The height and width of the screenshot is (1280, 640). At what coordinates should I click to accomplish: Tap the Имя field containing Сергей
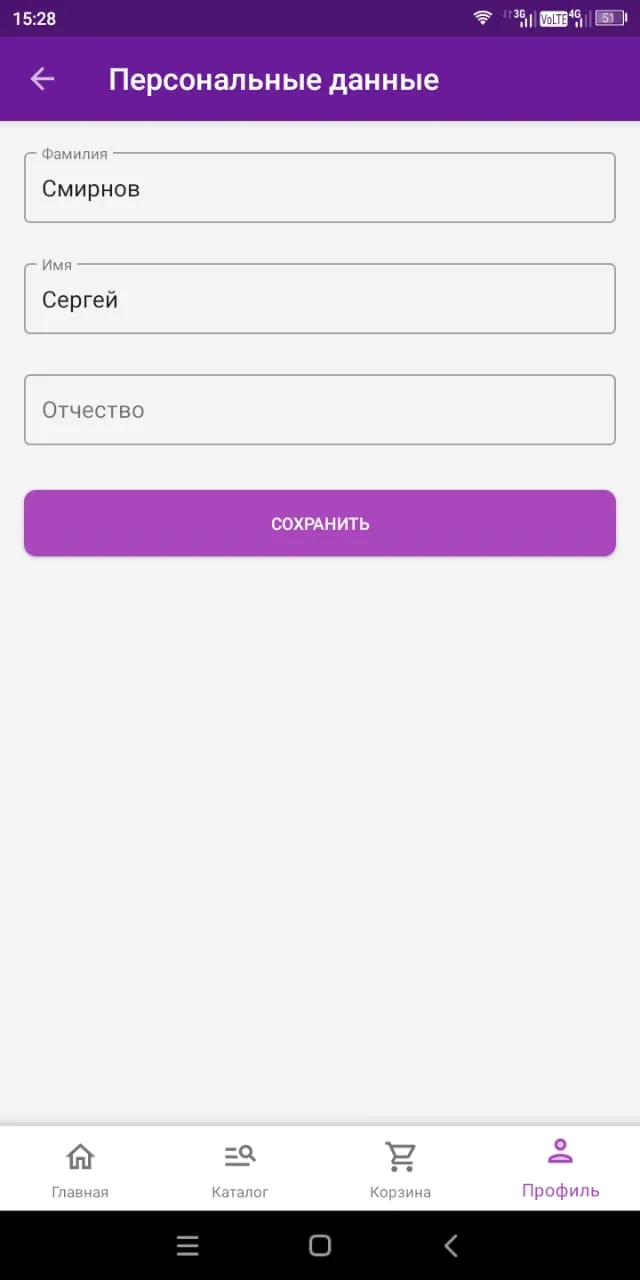tap(320, 298)
